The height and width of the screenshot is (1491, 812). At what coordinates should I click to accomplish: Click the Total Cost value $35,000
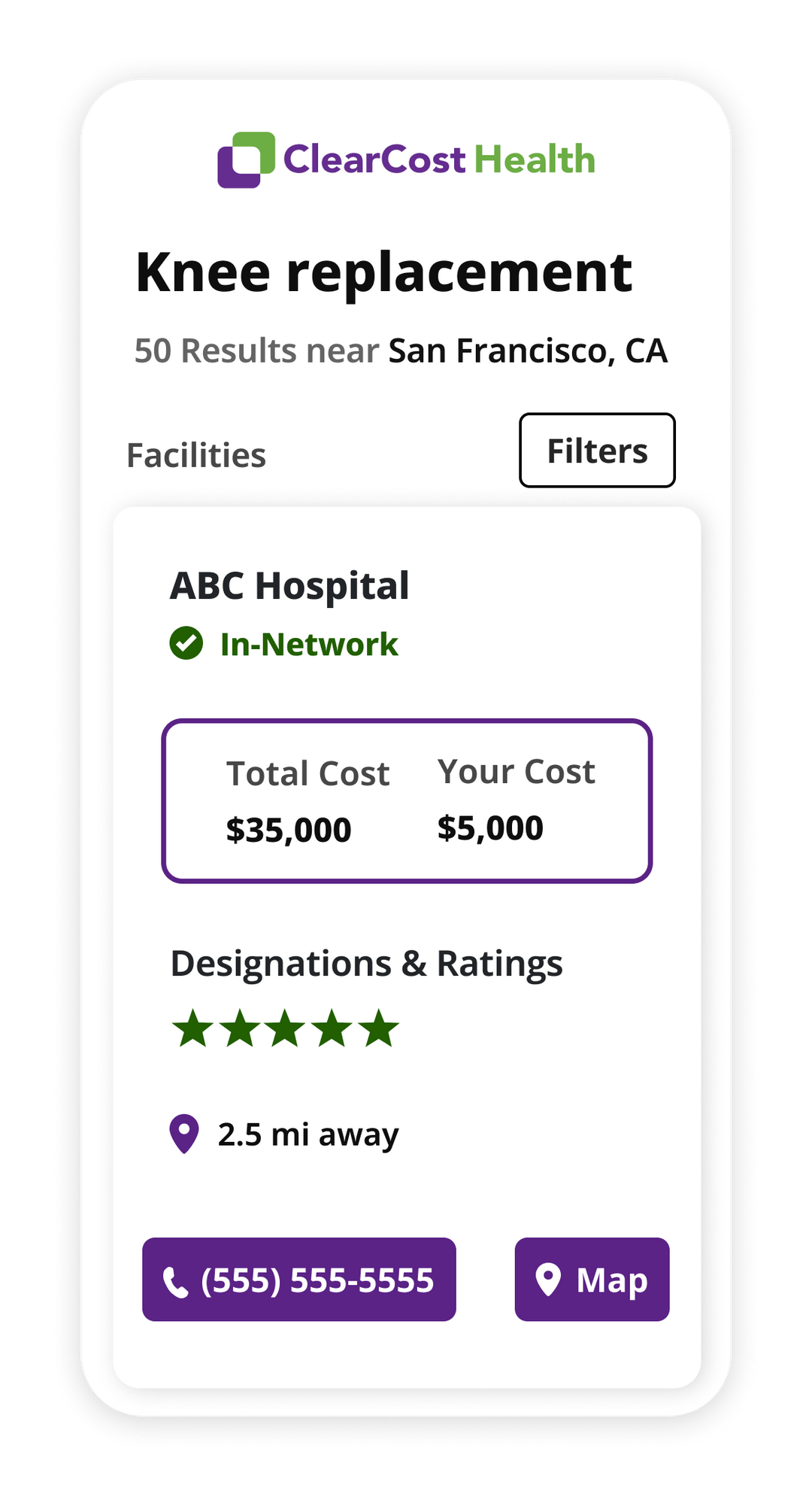click(288, 830)
